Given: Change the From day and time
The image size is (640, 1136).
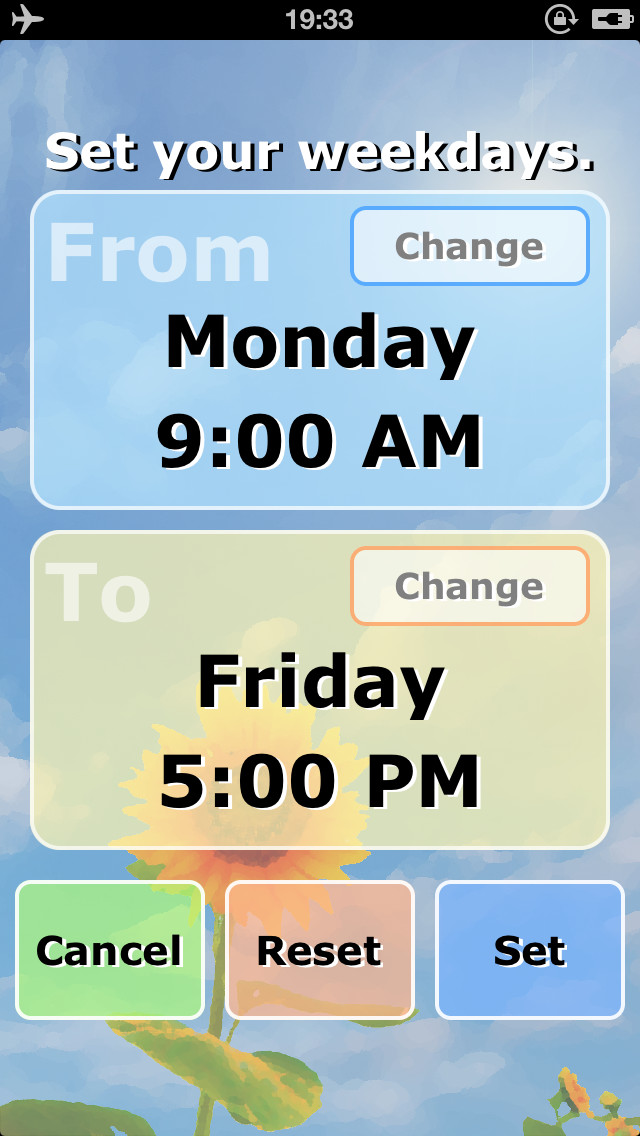Looking at the screenshot, I should [470, 246].
